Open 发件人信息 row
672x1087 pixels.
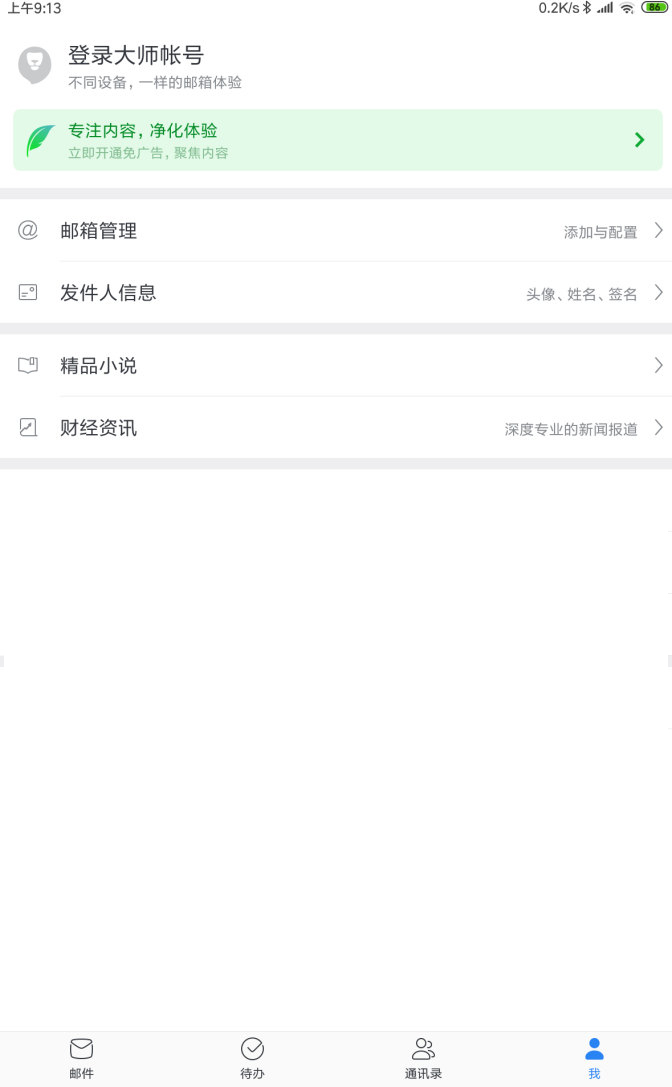coord(336,293)
